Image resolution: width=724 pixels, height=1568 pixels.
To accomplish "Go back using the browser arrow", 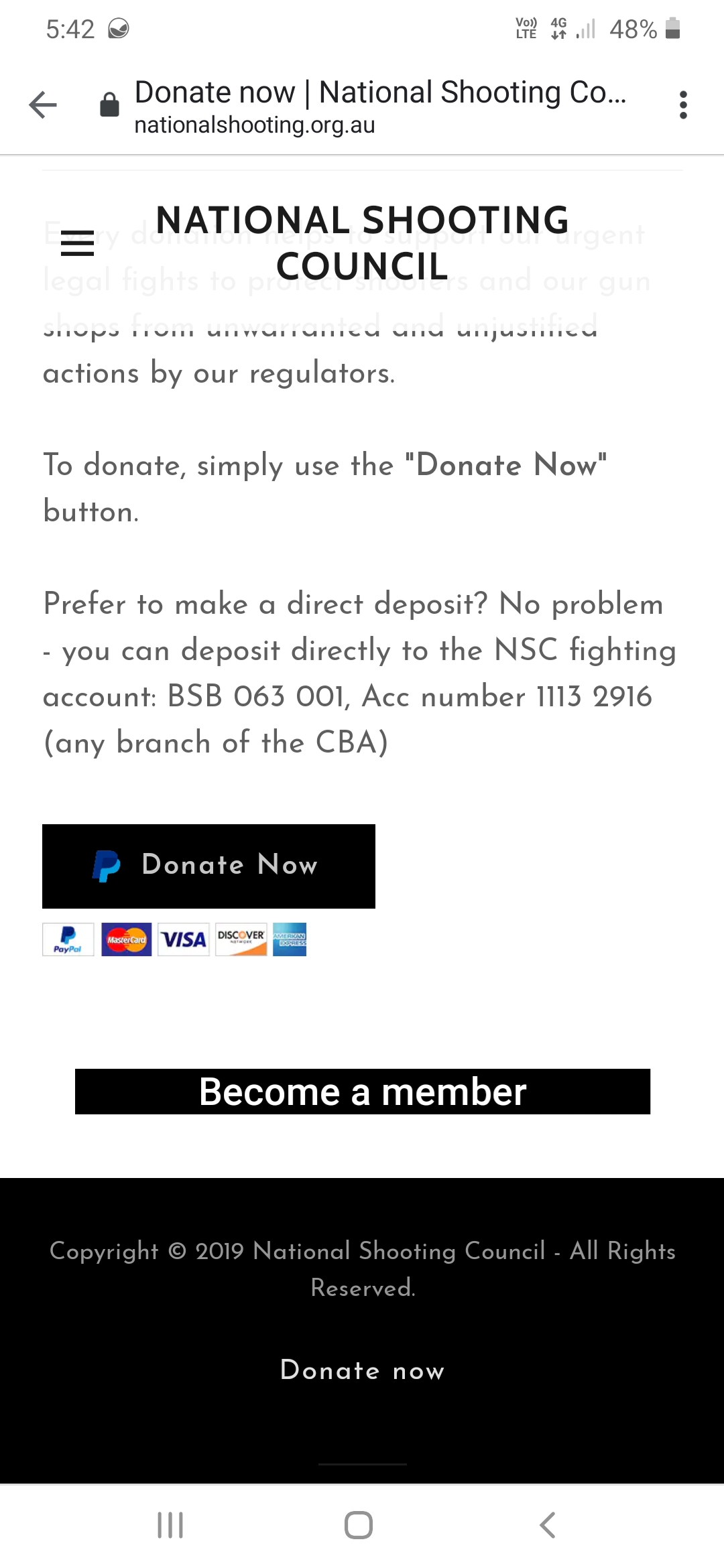I will [43, 105].
